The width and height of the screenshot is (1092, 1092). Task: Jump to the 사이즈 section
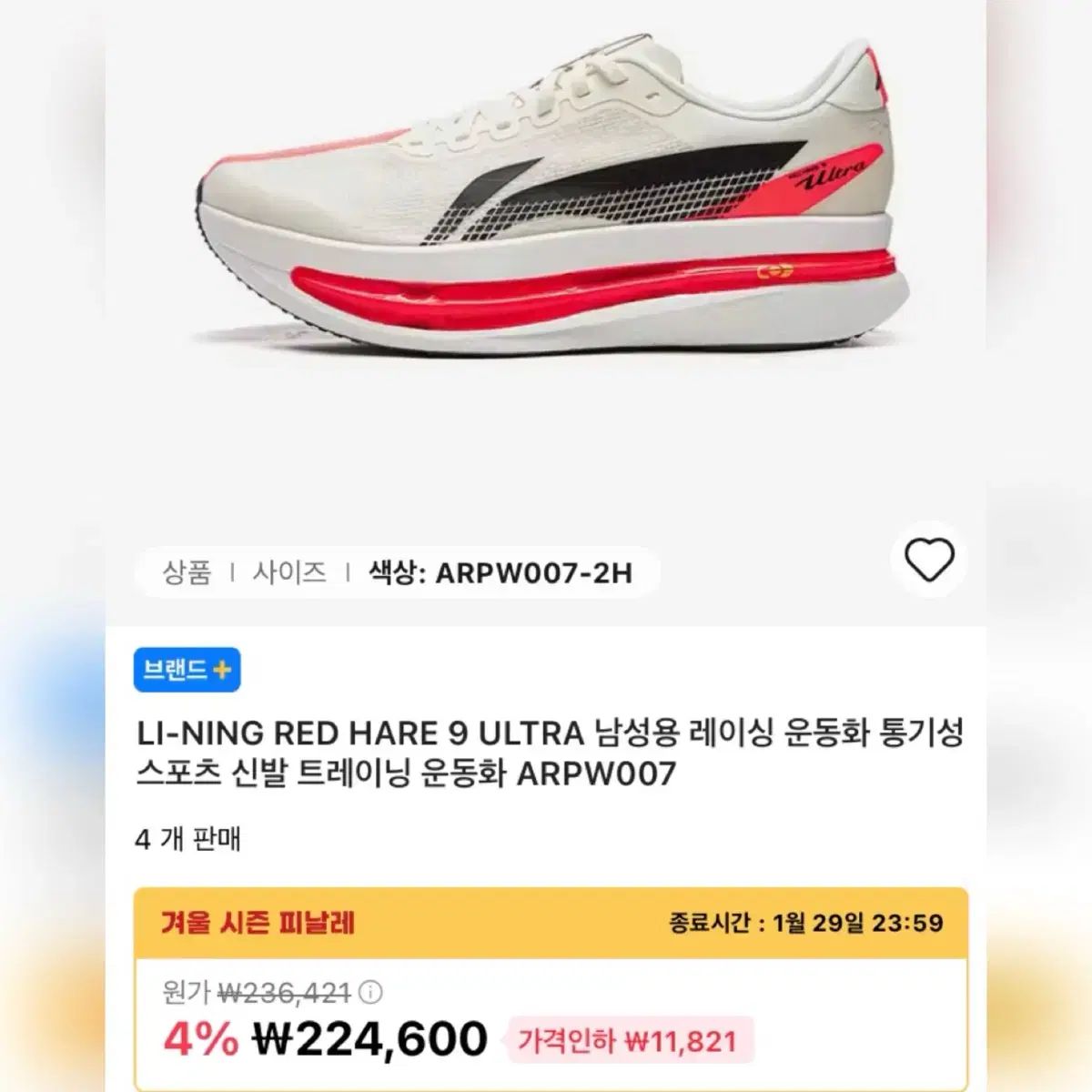pyautogui.click(x=289, y=573)
